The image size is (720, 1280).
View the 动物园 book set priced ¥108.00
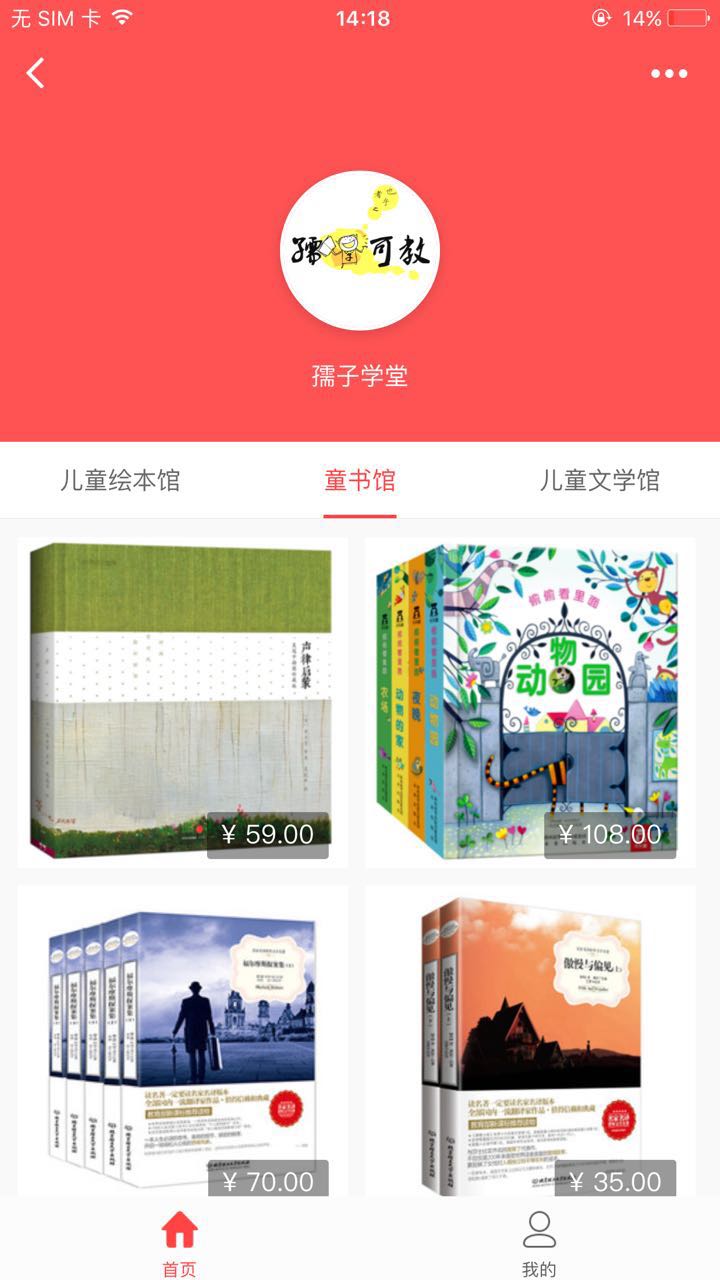530,702
